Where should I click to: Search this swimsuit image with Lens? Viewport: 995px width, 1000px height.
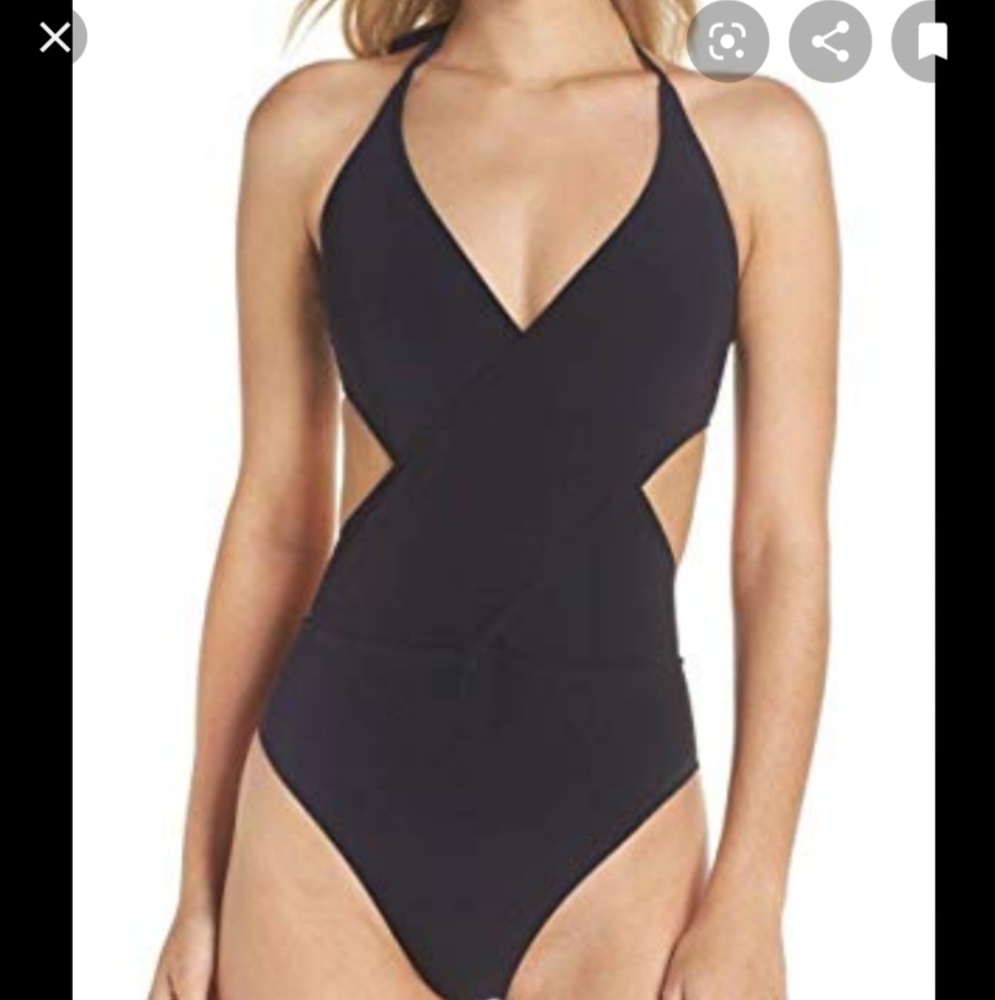[729, 41]
